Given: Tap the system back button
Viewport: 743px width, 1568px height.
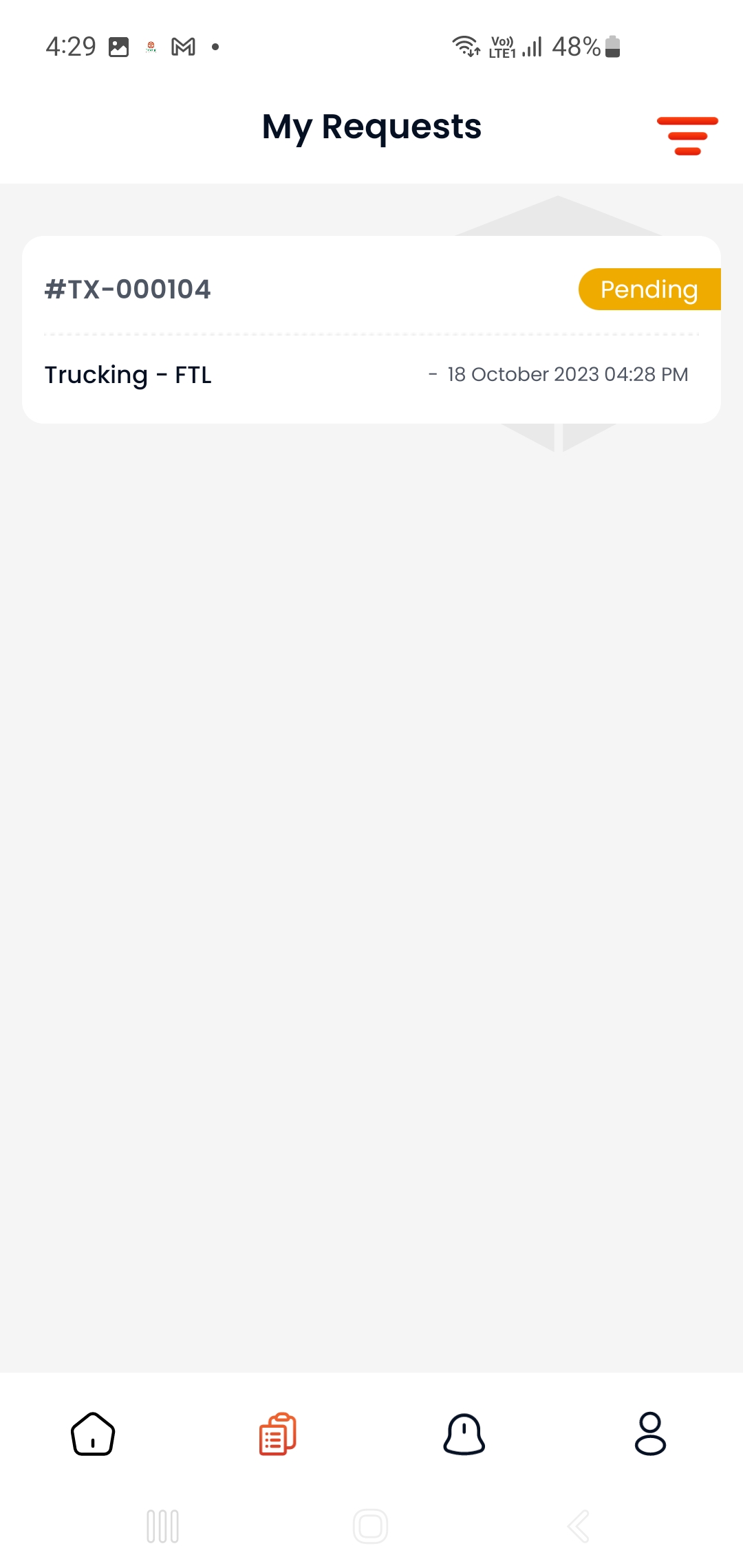Looking at the screenshot, I should coord(579,1527).
